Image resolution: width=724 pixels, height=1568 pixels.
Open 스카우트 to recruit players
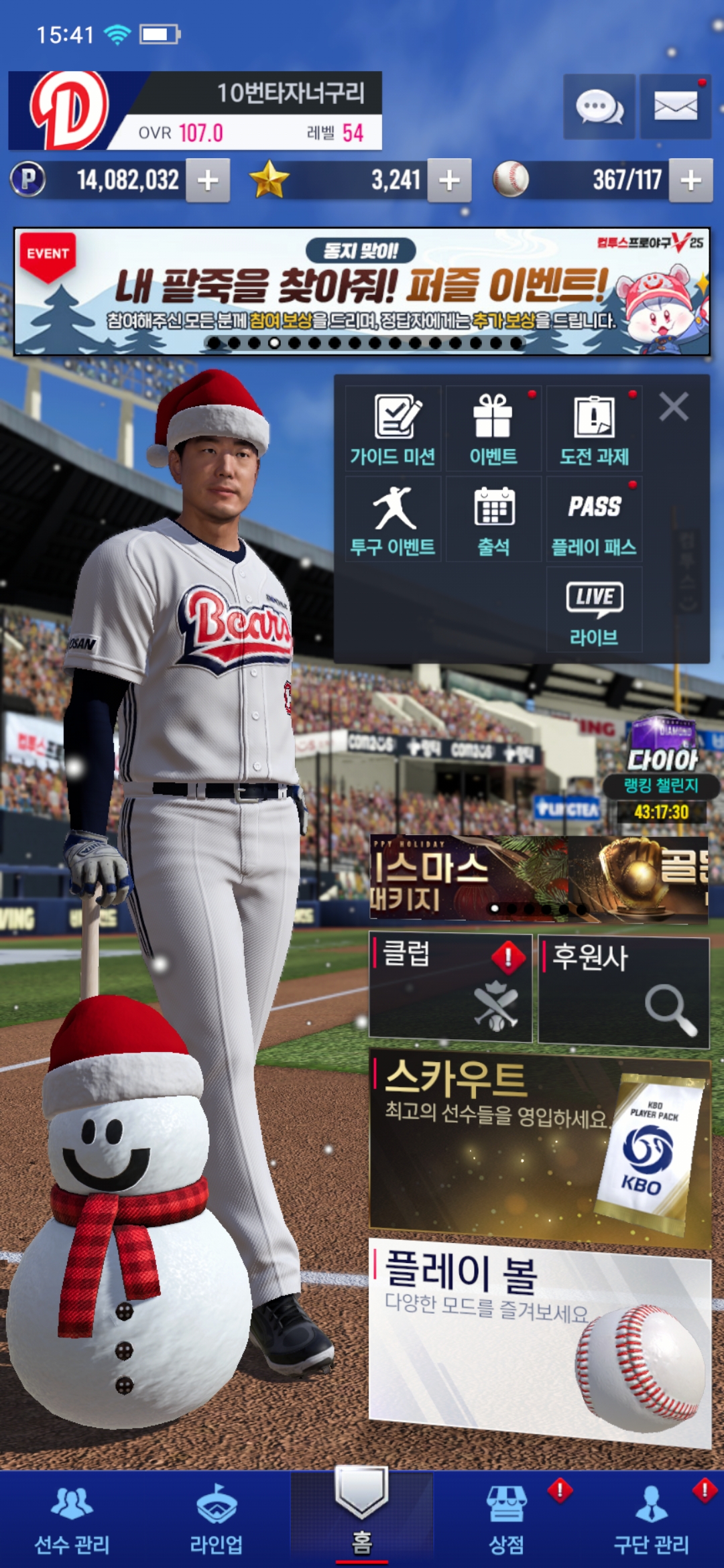(x=540, y=1147)
